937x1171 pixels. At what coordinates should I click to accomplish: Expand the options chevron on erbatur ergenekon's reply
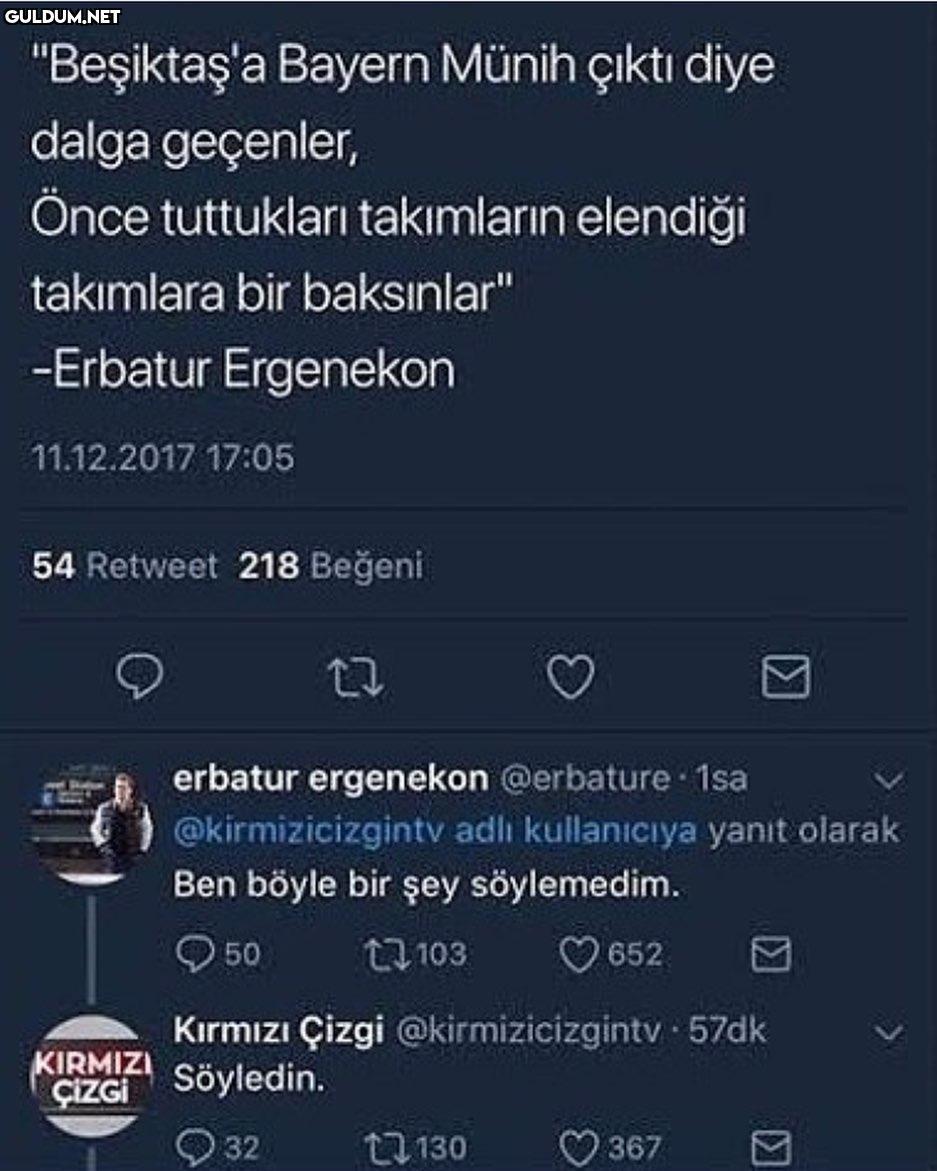pyautogui.click(x=888, y=780)
